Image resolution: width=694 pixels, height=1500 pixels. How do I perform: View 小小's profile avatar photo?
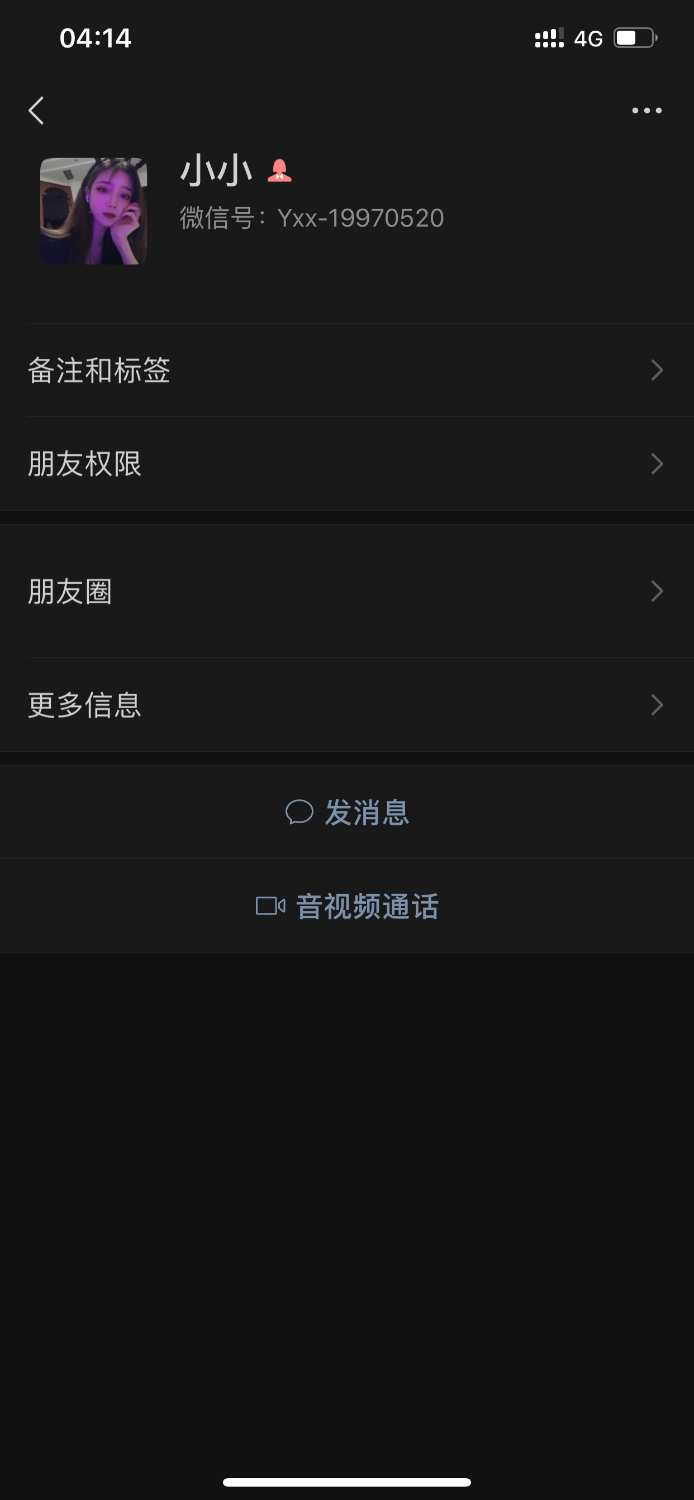93,211
